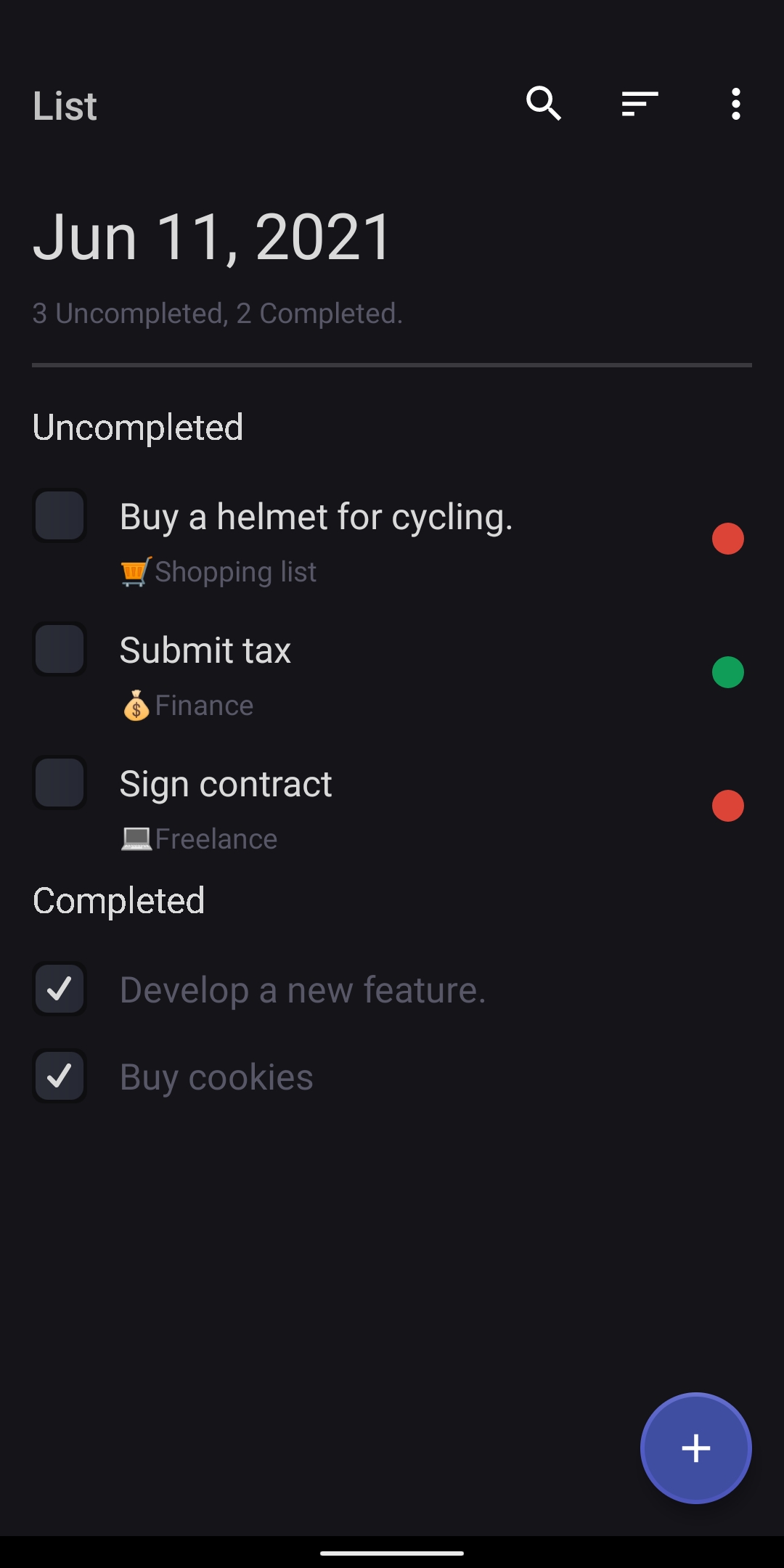Click the red priority dot on "Buy a helmet"

click(x=728, y=538)
